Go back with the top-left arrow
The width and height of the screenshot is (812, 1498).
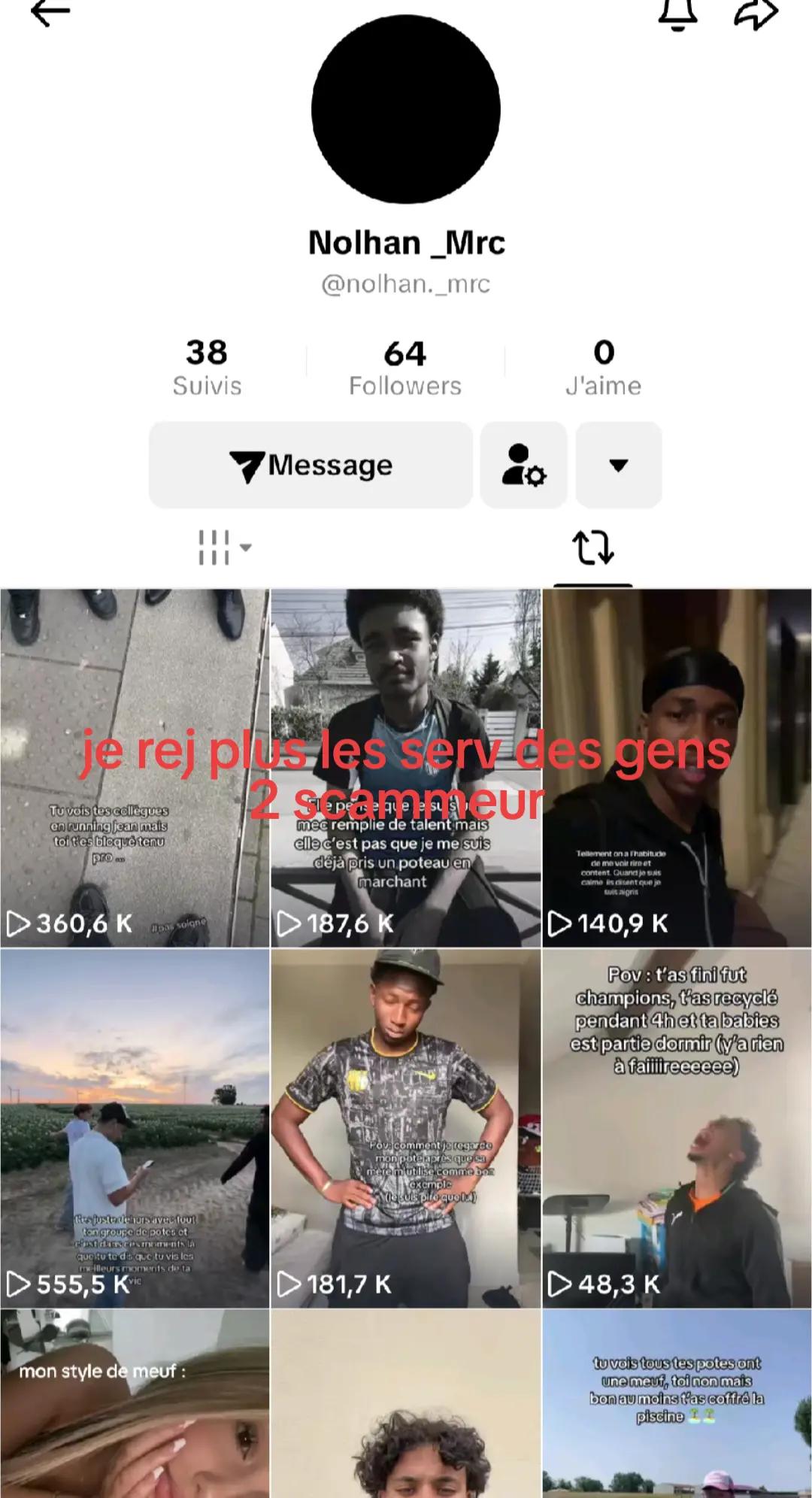(50, 13)
